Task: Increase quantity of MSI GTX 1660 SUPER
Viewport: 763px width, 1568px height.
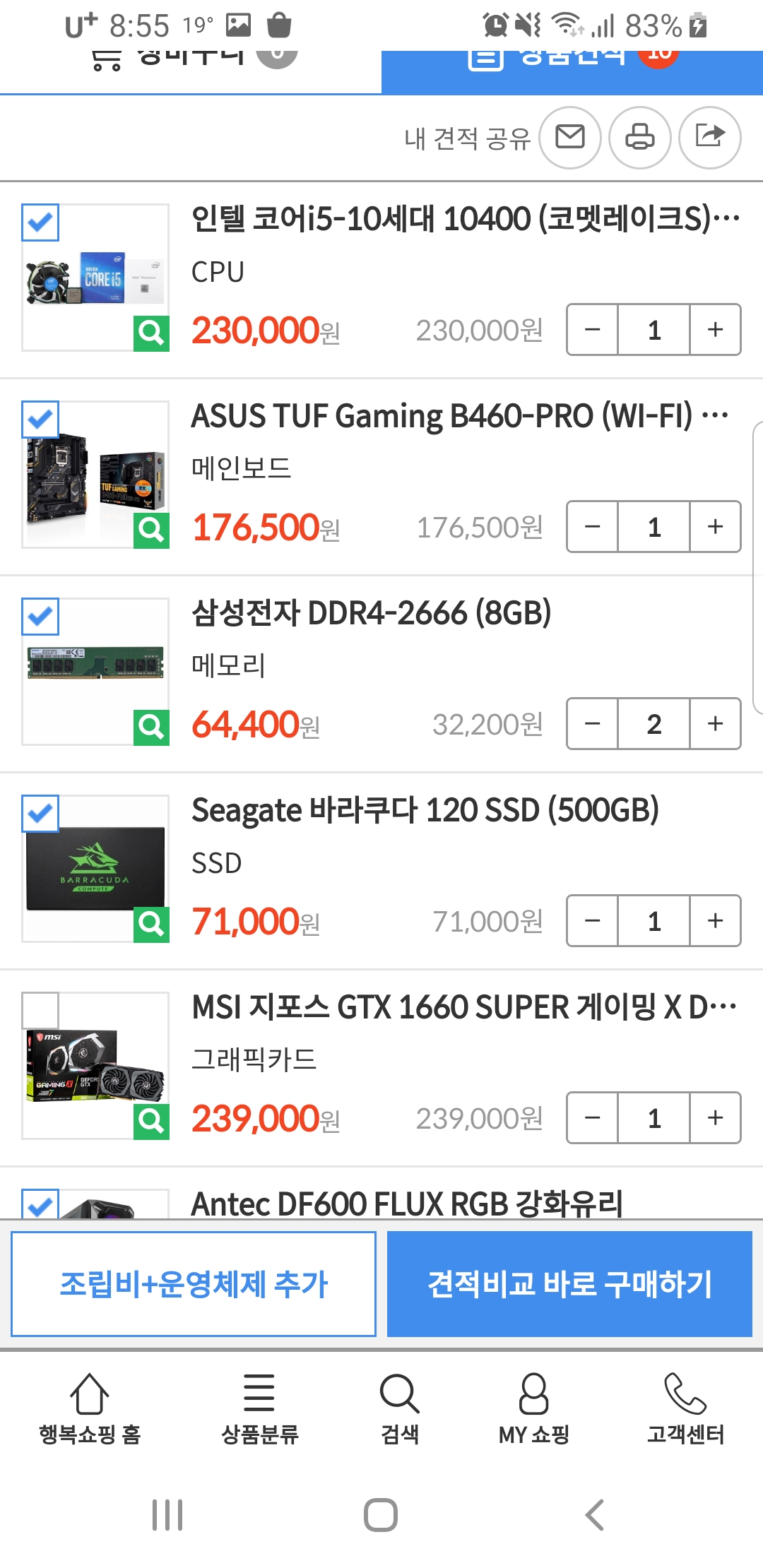Action: 715,1118
